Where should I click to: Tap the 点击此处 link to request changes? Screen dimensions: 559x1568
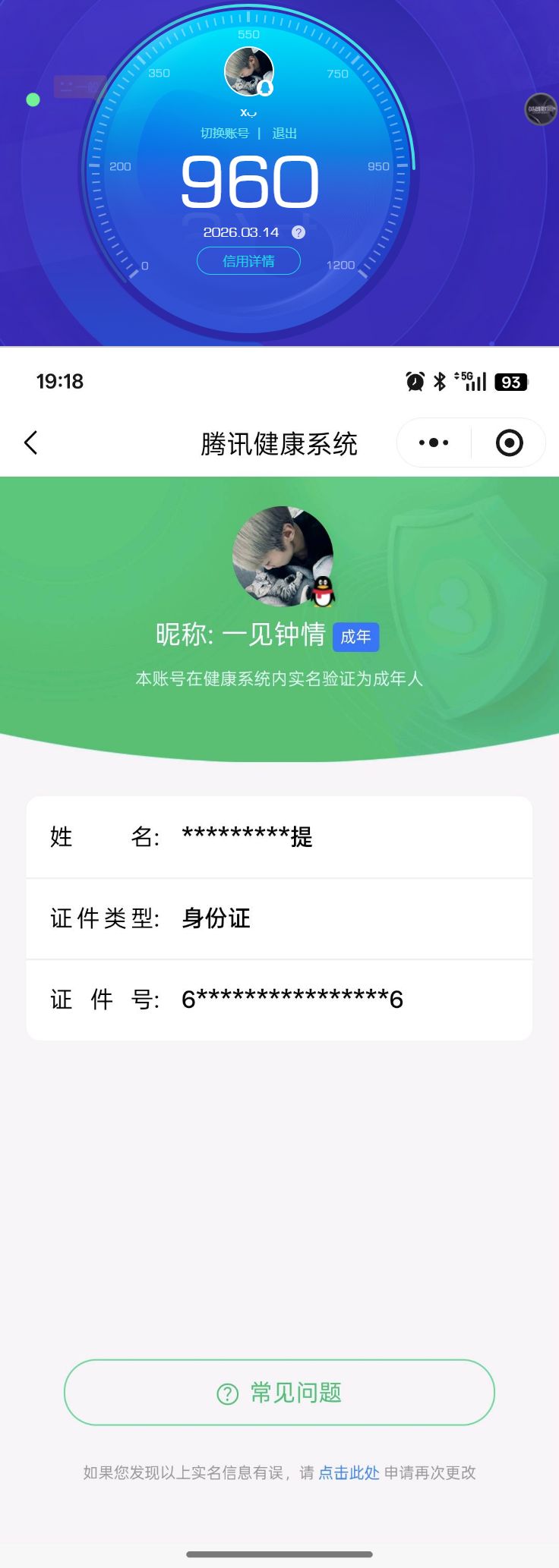click(x=349, y=1472)
